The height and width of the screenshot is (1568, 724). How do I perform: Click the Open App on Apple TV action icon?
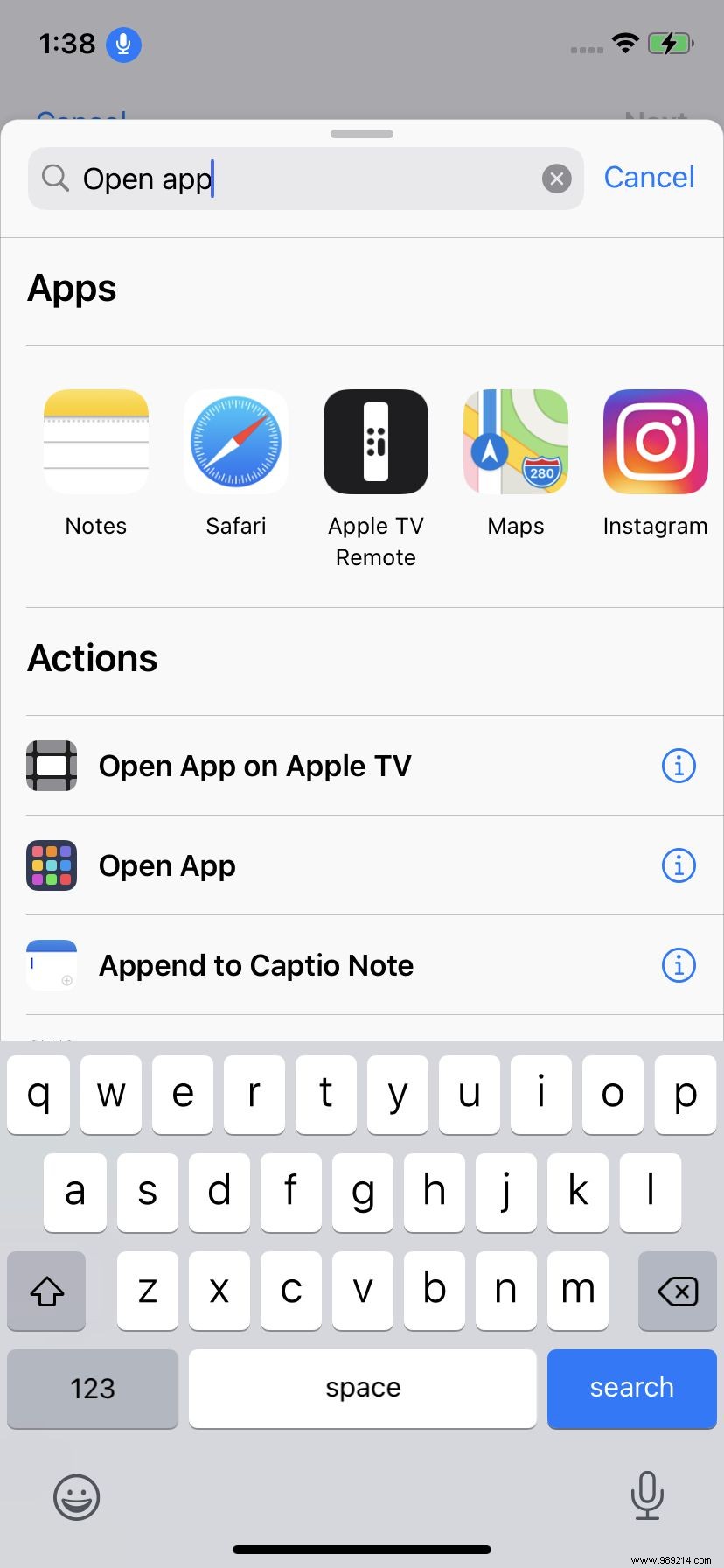click(52, 765)
